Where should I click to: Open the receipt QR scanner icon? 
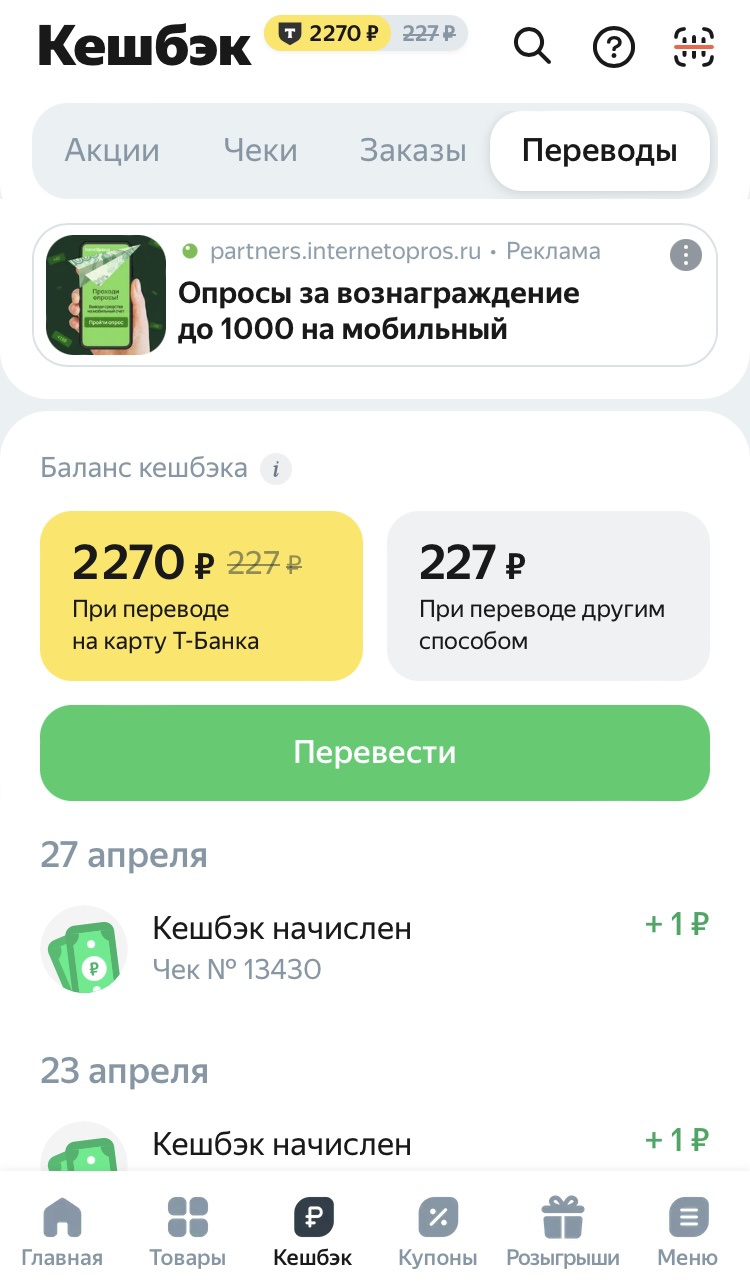click(x=693, y=46)
